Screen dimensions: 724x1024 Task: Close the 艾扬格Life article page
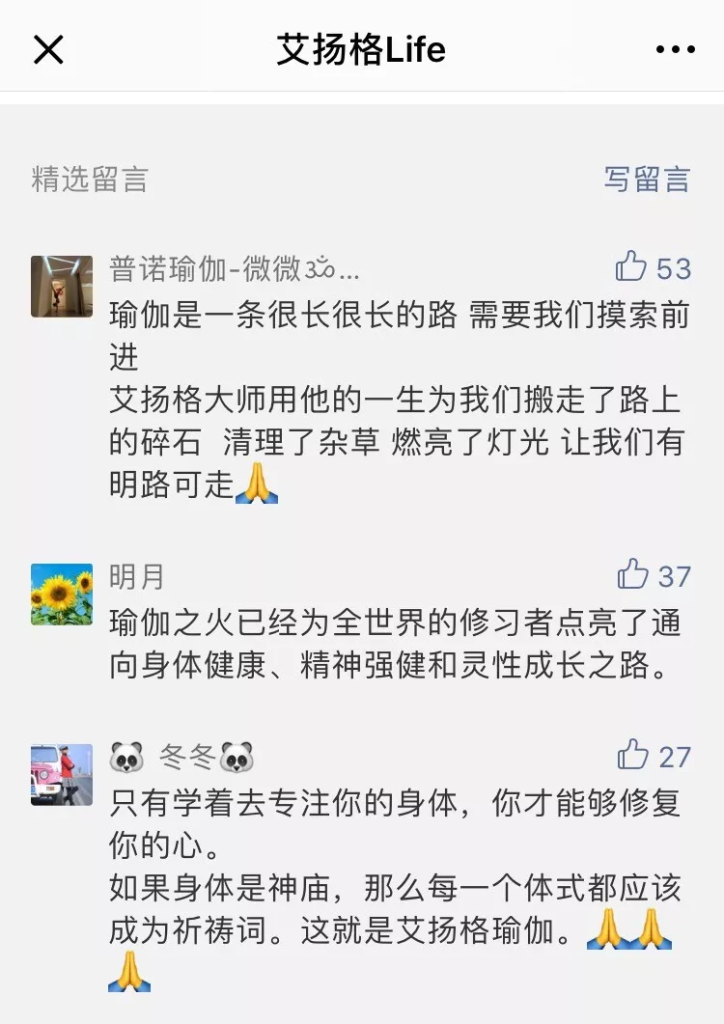point(48,49)
